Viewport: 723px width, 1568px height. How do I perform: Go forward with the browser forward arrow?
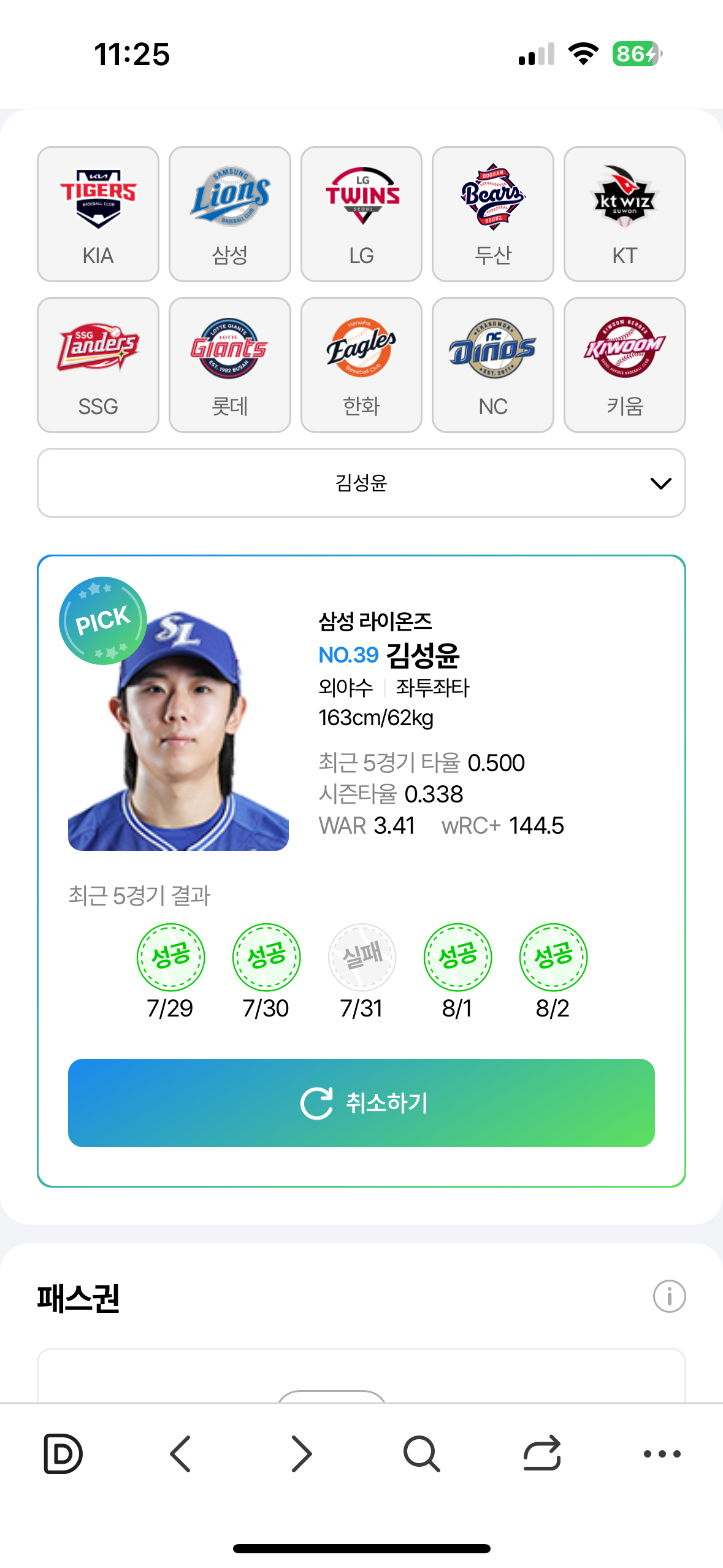tap(301, 1453)
